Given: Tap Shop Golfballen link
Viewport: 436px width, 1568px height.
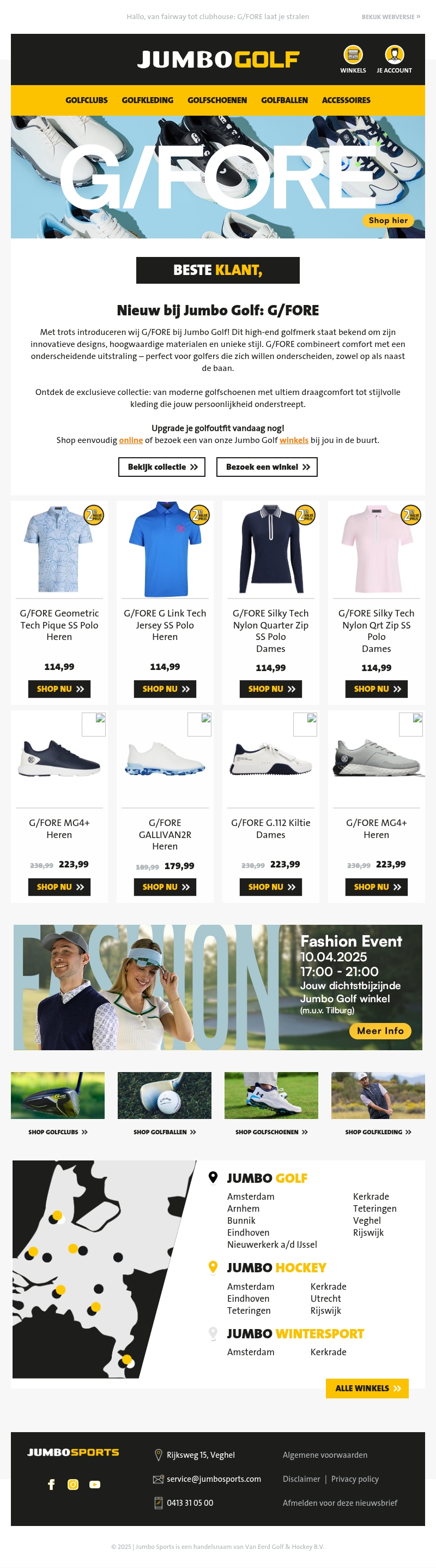Looking at the screenshot, I should [164, 1132].
